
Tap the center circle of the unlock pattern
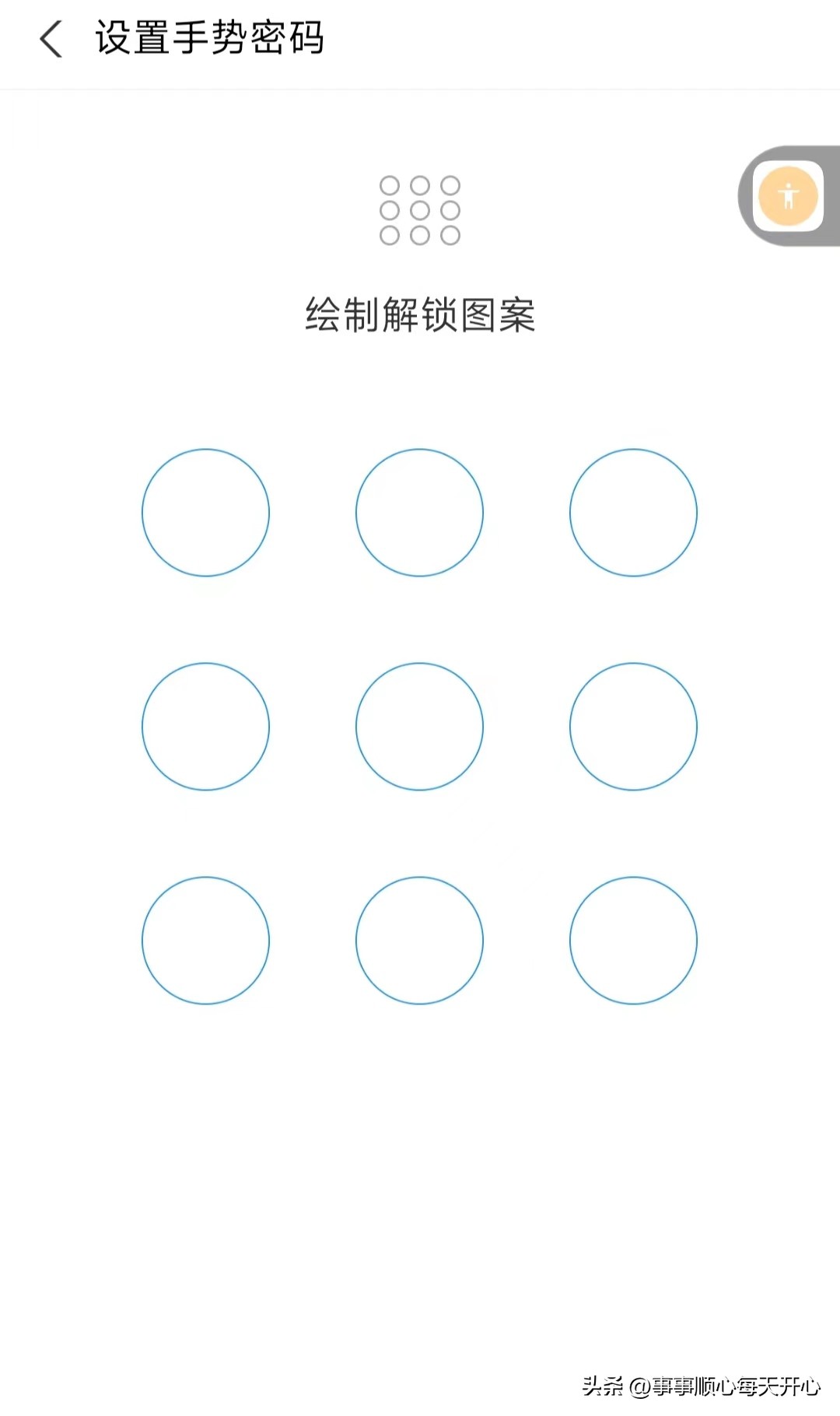click(x=420, y=726)
